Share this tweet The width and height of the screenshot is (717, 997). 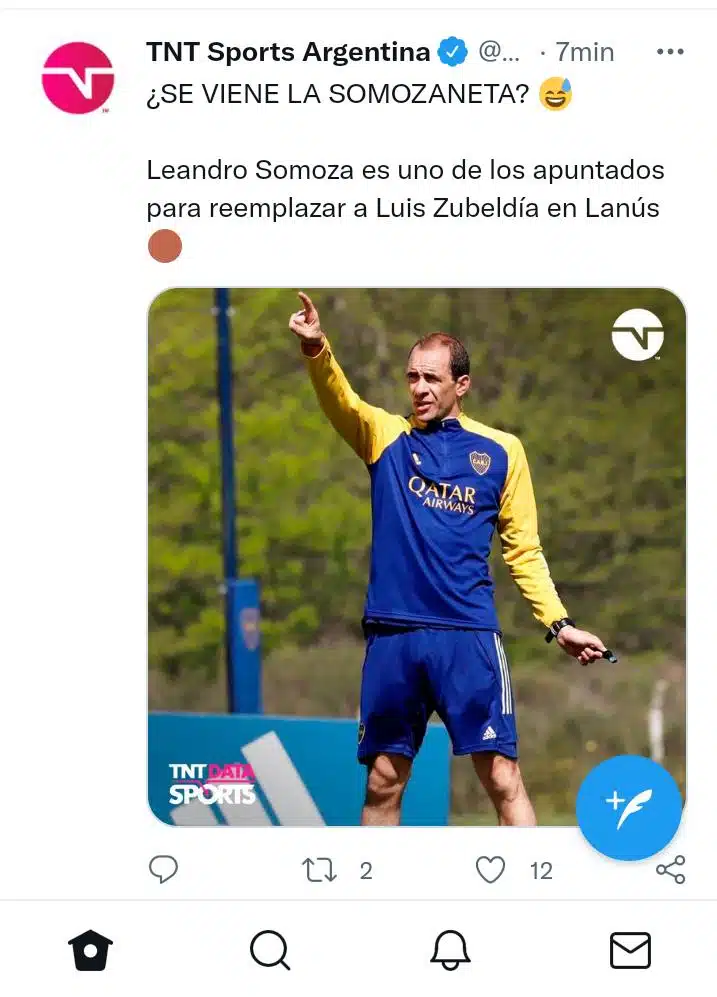click(670, 870)
